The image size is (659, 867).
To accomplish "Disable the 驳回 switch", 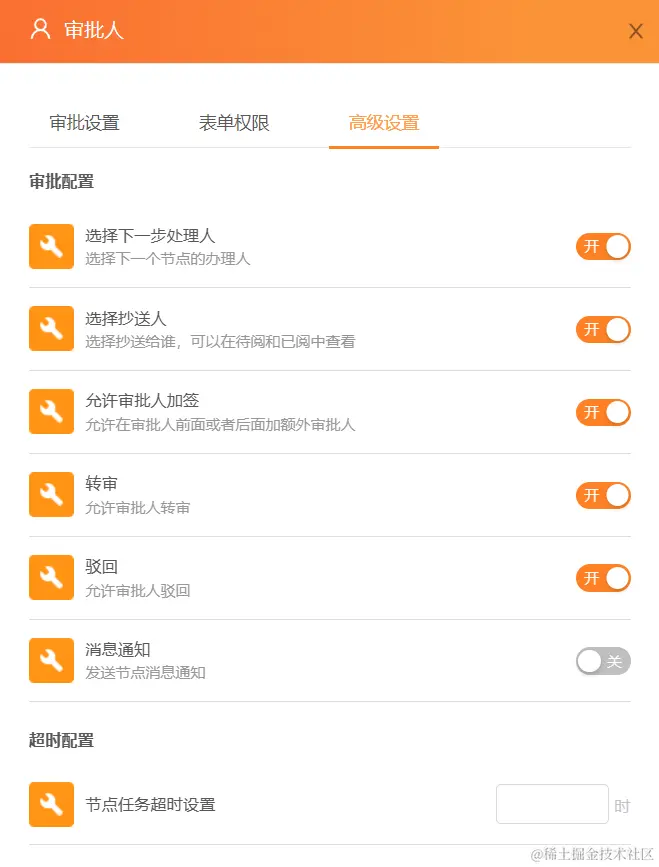I will [x=603, y=578].
